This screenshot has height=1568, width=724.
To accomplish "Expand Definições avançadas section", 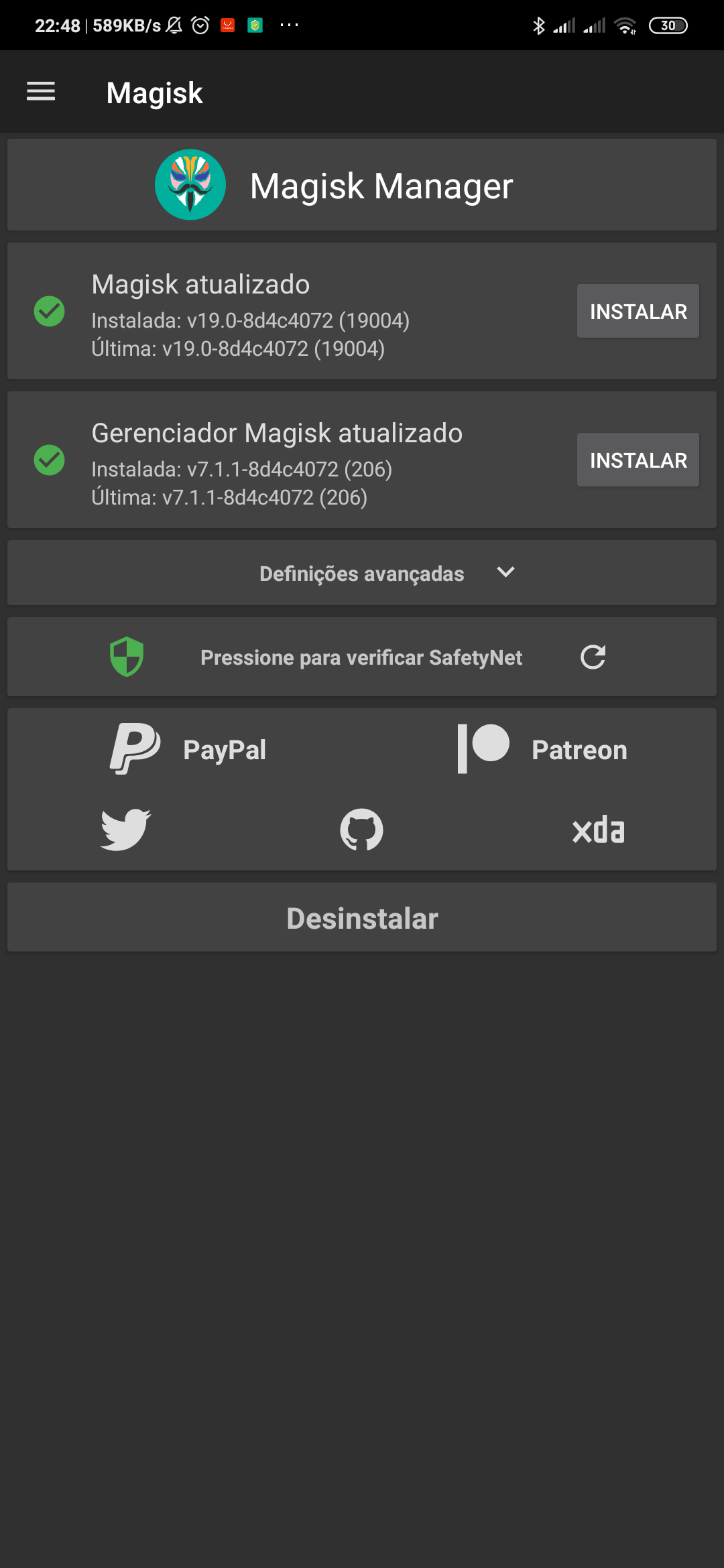I will point(362,573).
